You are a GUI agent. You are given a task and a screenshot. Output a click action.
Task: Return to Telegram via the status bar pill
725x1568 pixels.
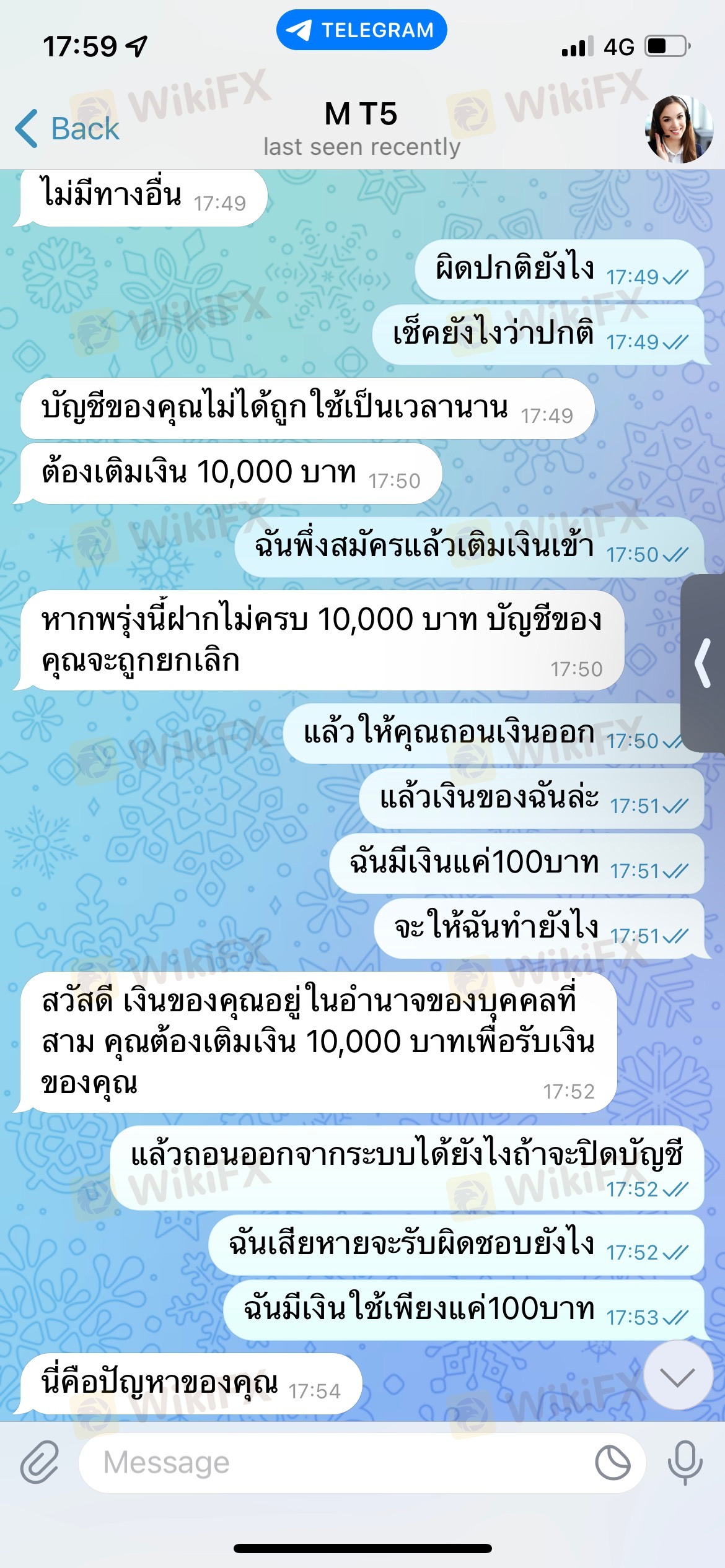(361, 30)
